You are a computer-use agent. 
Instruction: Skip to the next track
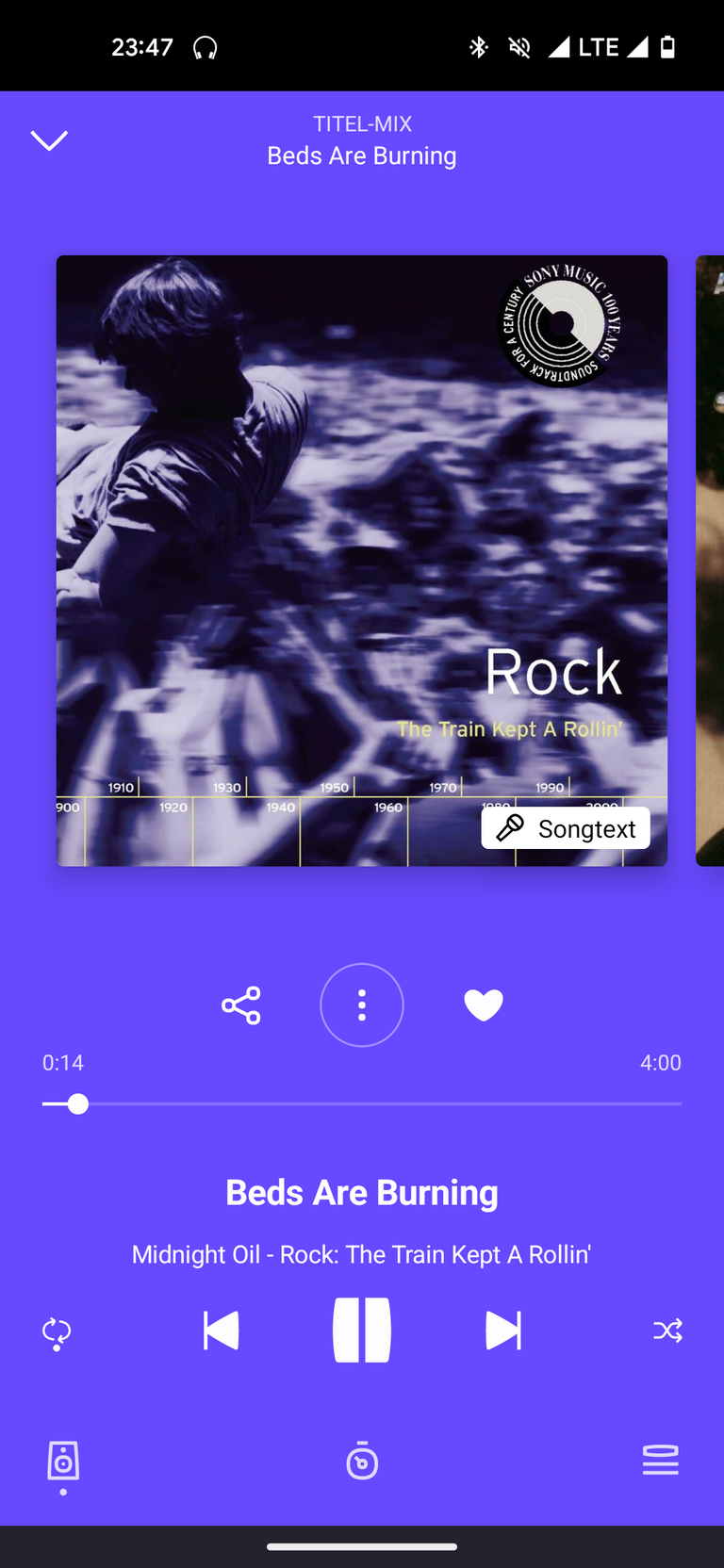(503, 1331)
